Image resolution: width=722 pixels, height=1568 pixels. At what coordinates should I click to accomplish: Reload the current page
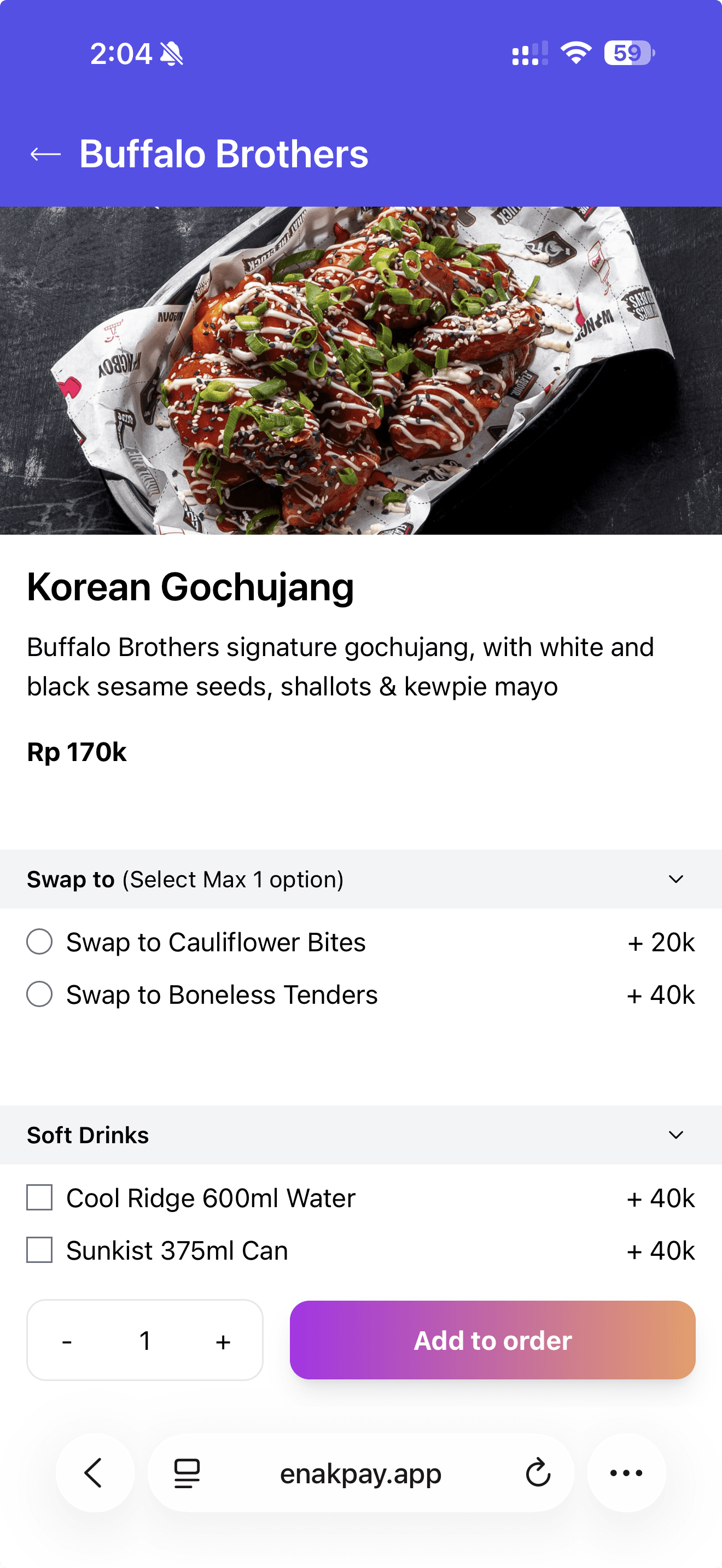[538, 1473]
